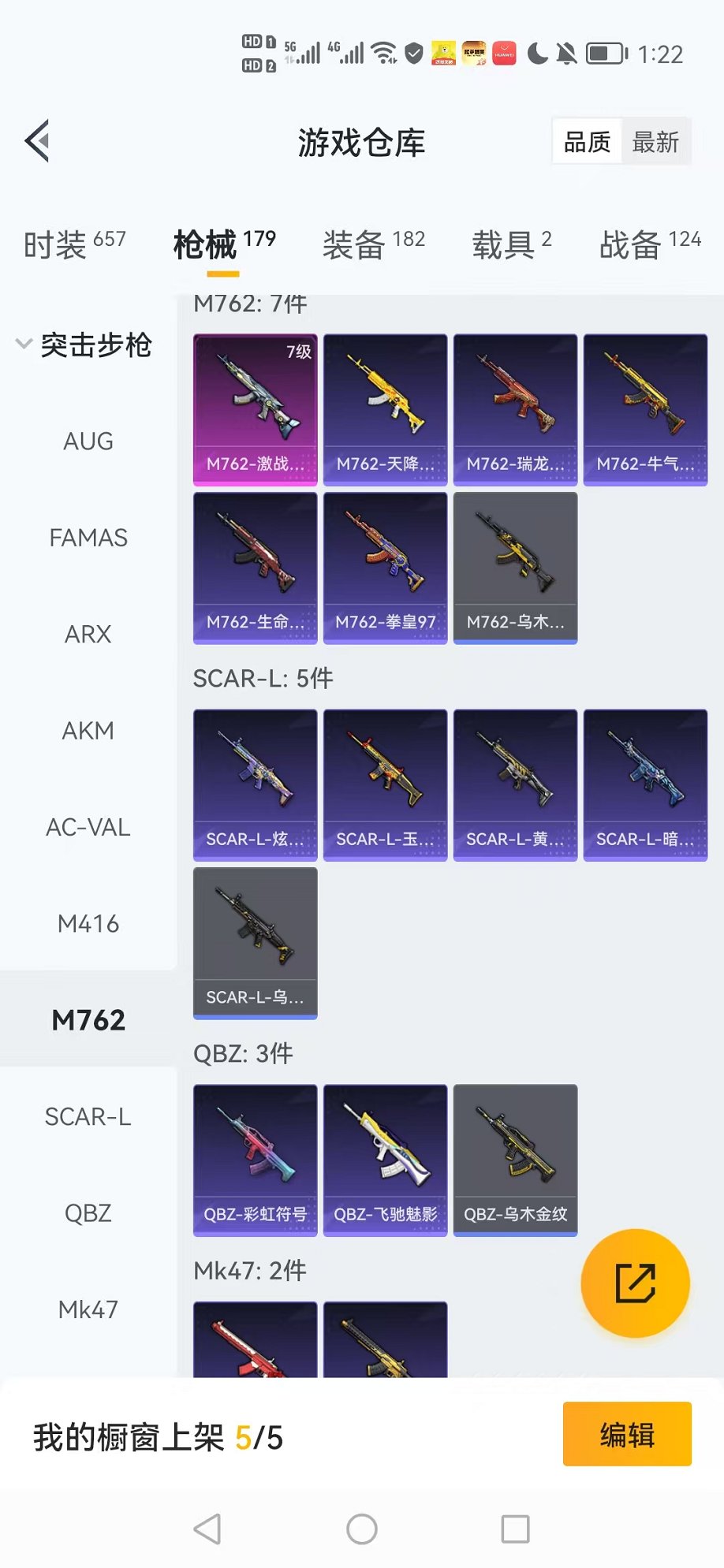Open the QBZ-飞驰魅影 skin

pyautogui.click(x=385, y=1160)
